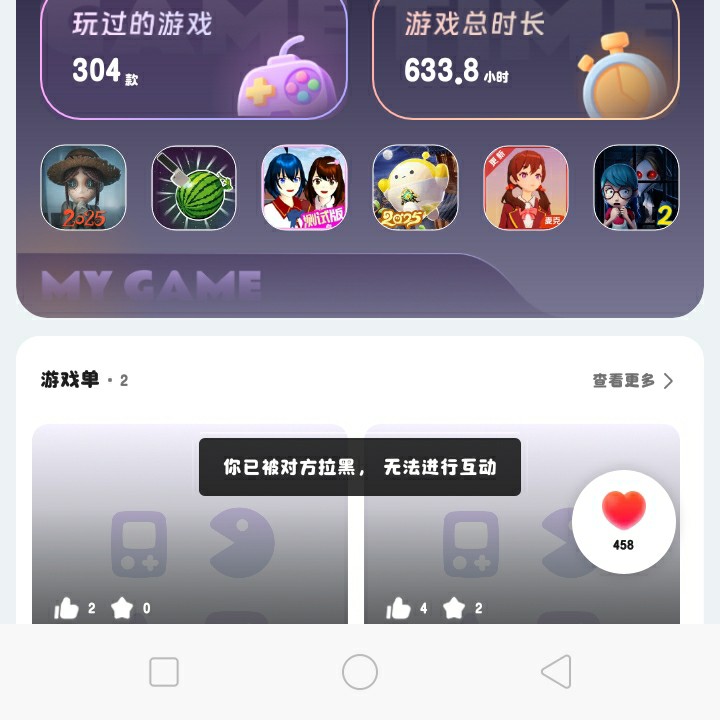Open the egg character 2025 game icon
The height and width of the screenshot is (720, 720).
click(x=415, y=188)
